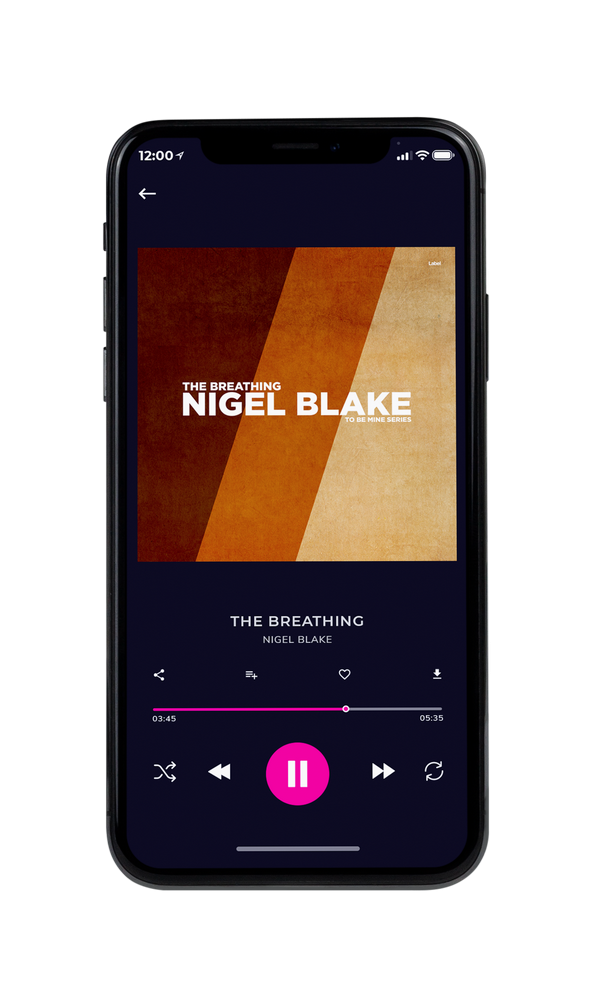
Task: Like the song with the heart icon
Action: pos(344,674)
